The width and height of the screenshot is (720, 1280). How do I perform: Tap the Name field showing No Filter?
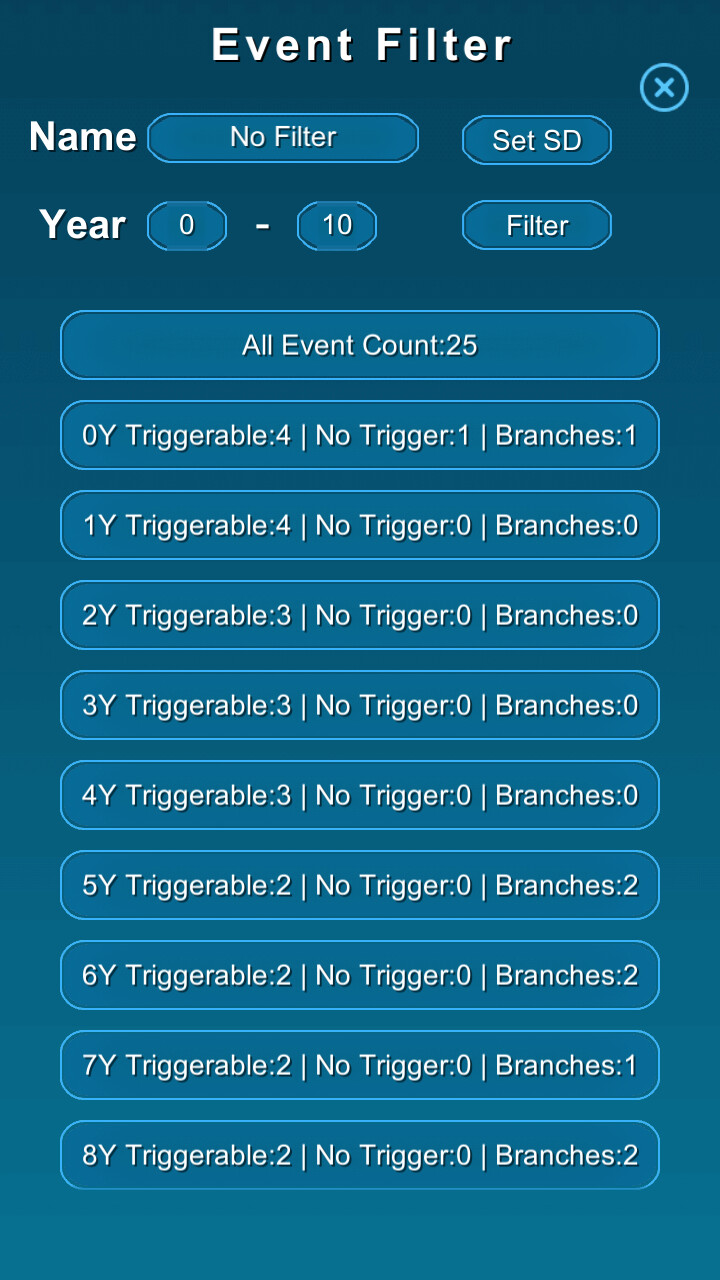[283, 138]
